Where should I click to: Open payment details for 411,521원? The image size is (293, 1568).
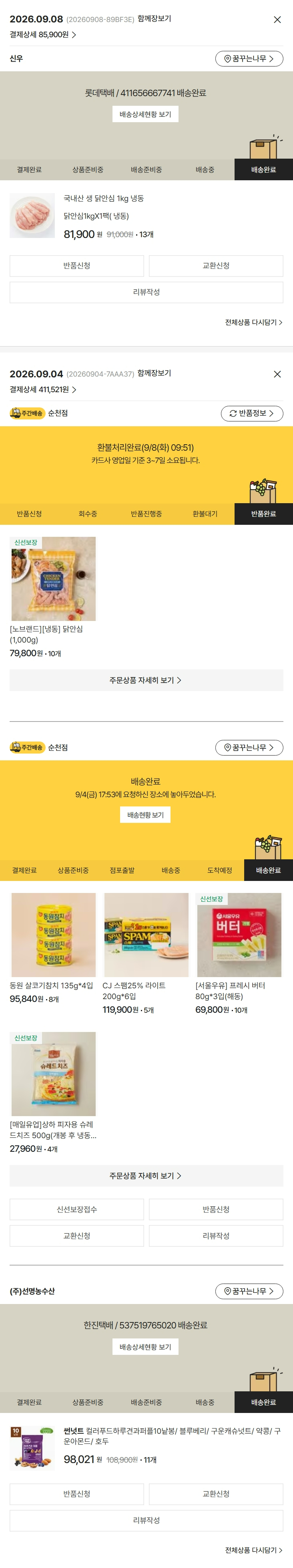pos(43,389)
